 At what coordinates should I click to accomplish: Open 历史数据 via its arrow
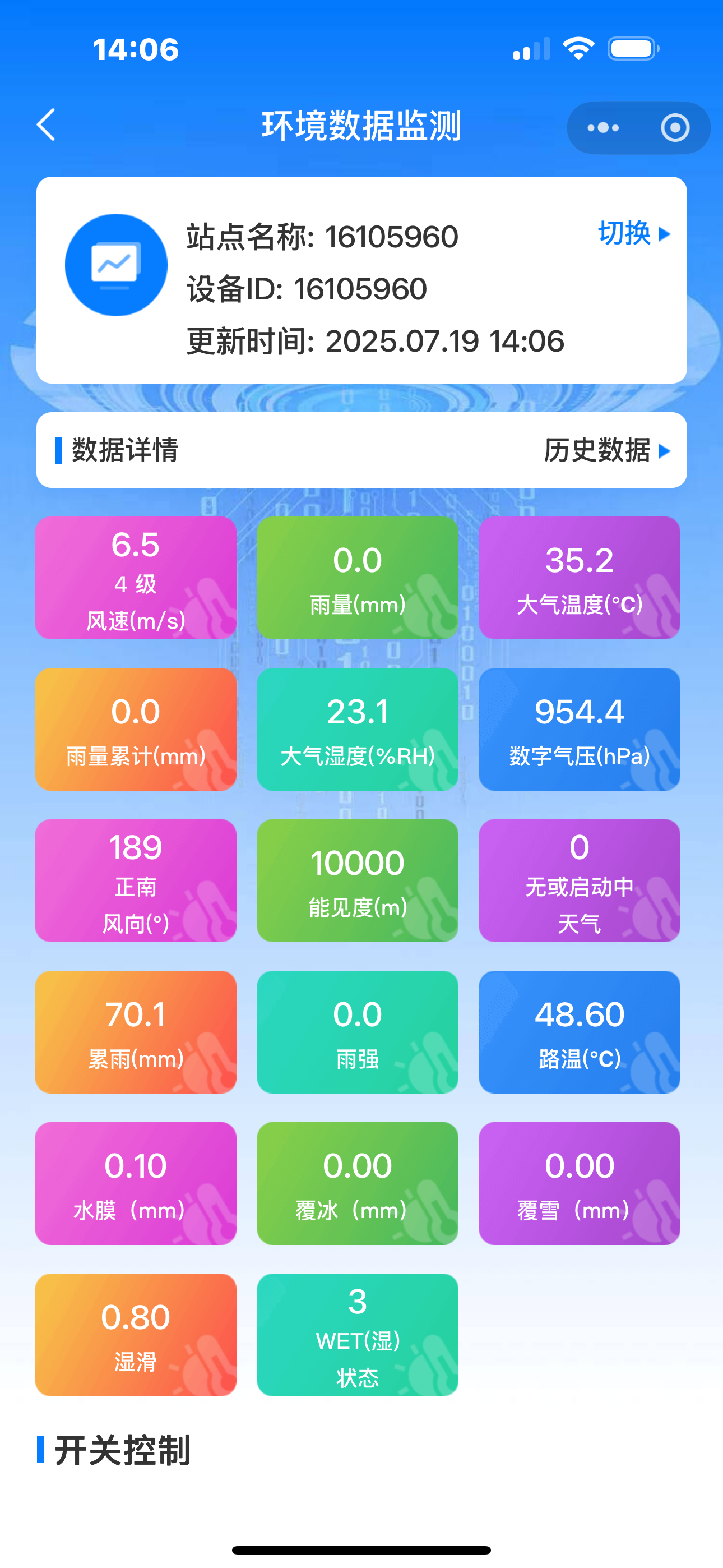(664, 451)
